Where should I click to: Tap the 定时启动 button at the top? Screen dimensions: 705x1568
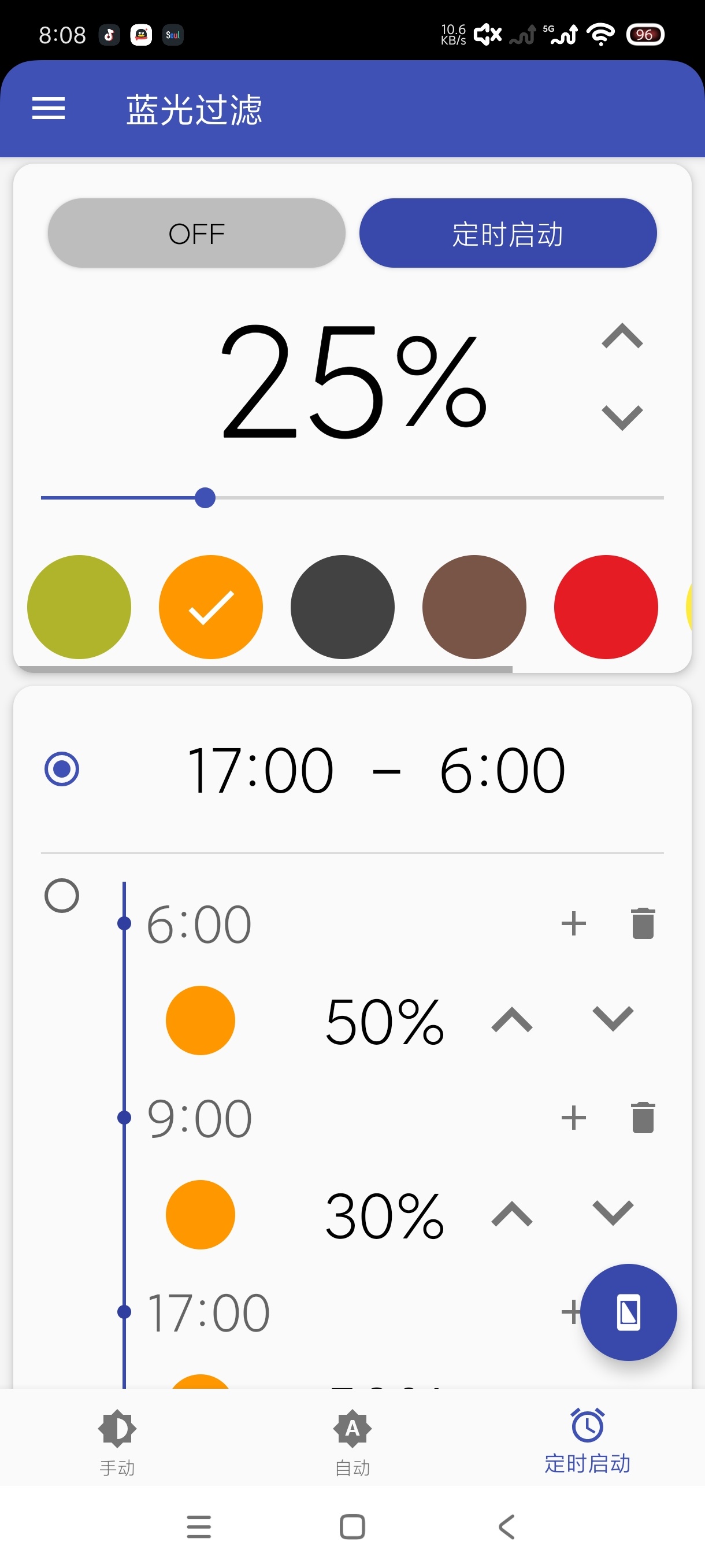[507, 233]
